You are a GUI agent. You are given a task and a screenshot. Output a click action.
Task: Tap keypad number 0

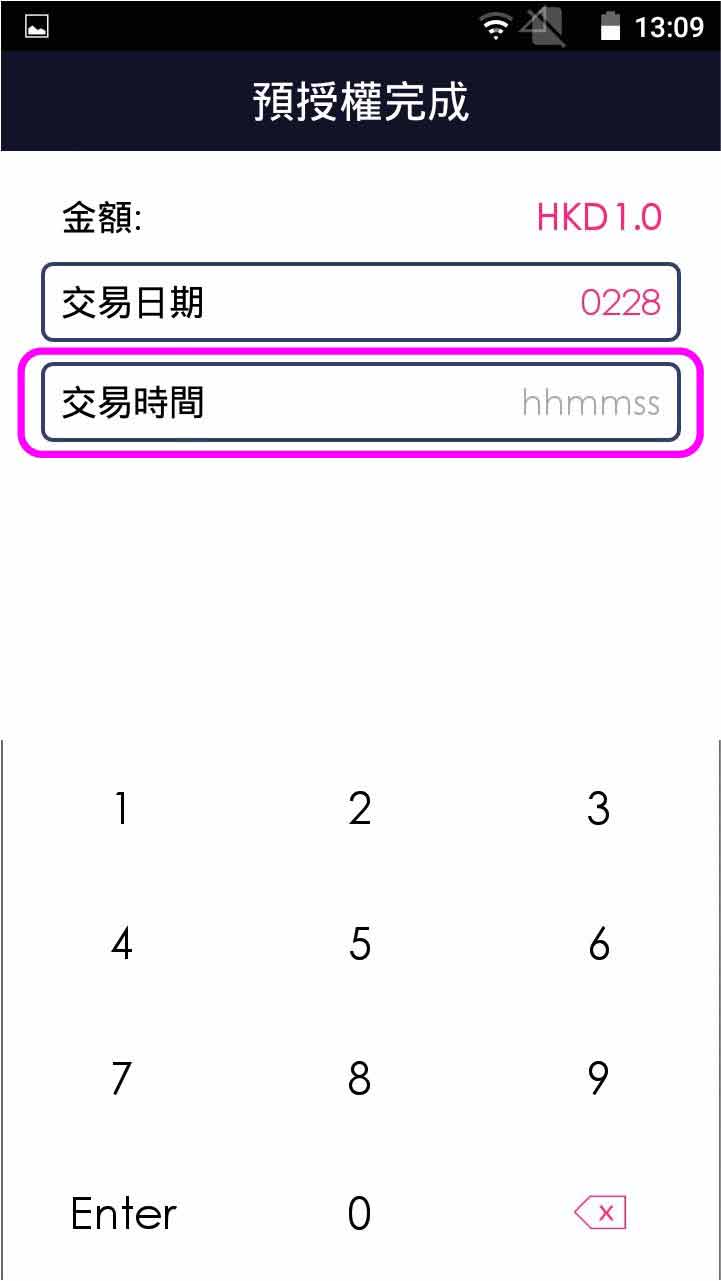(360, 1213)
